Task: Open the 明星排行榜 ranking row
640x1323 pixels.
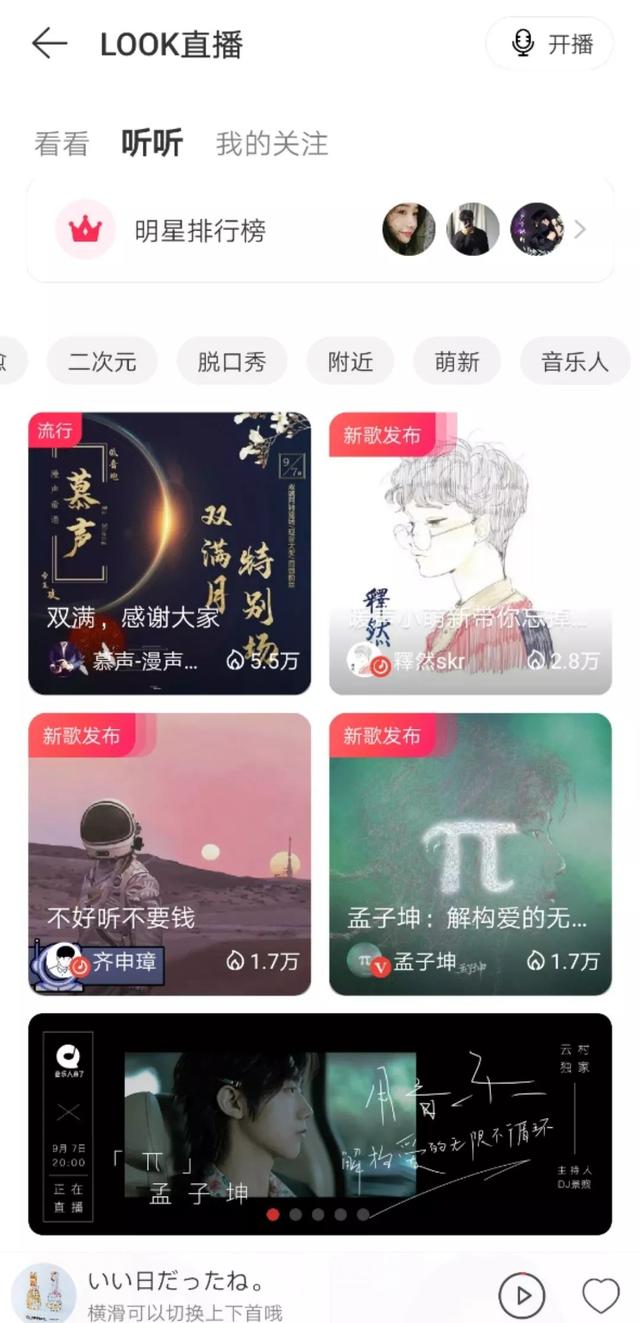Action: point(320,231)
